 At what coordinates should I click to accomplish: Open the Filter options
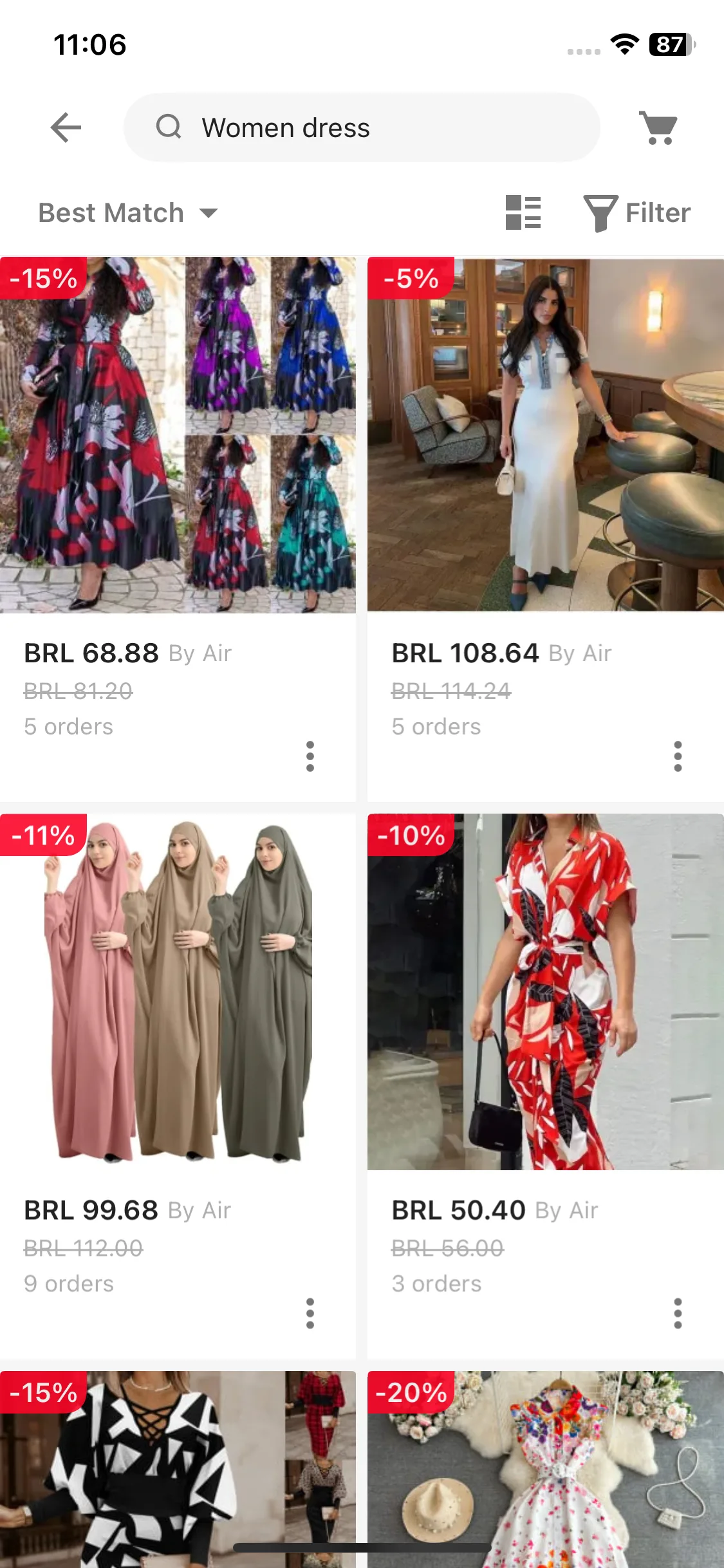pos(636,213)
